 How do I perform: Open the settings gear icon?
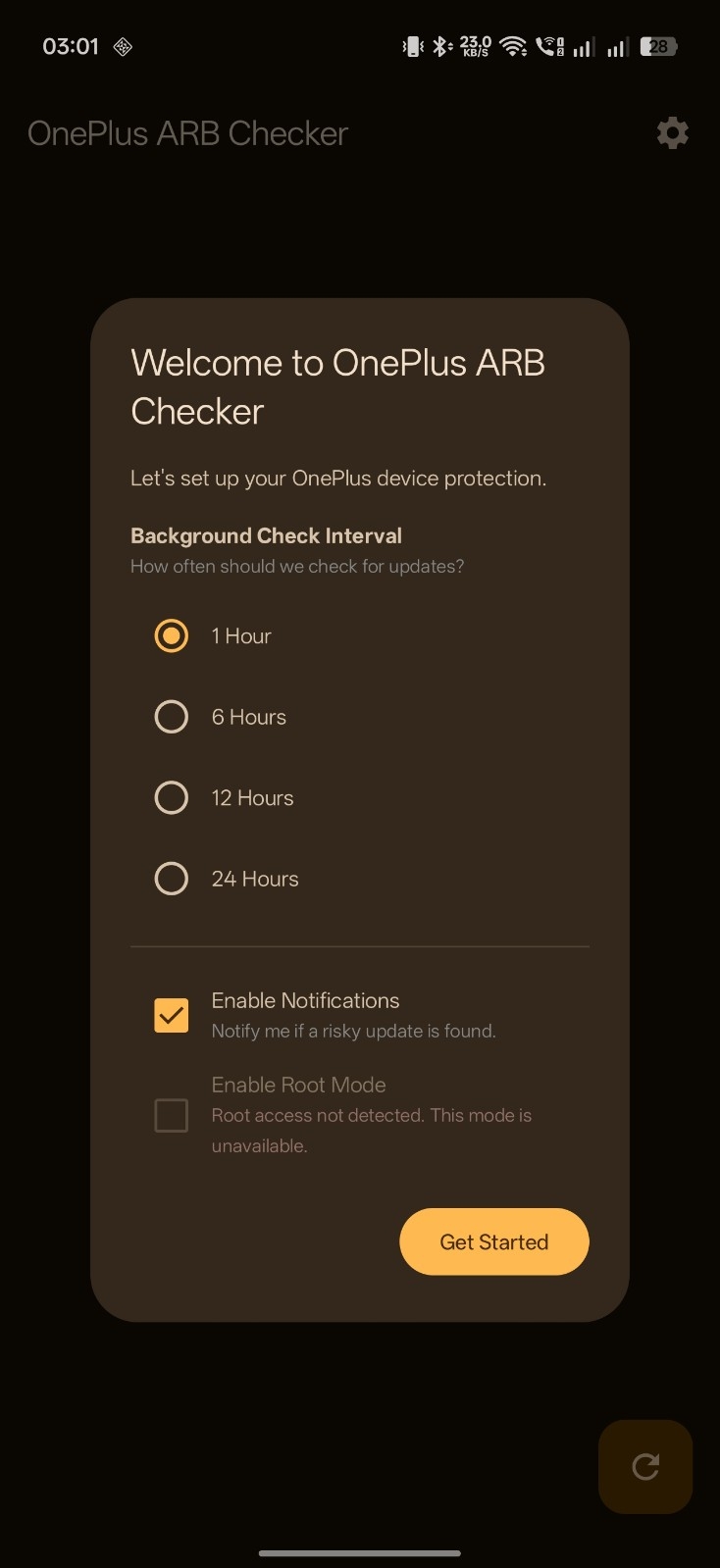click(x=672, y=133)
